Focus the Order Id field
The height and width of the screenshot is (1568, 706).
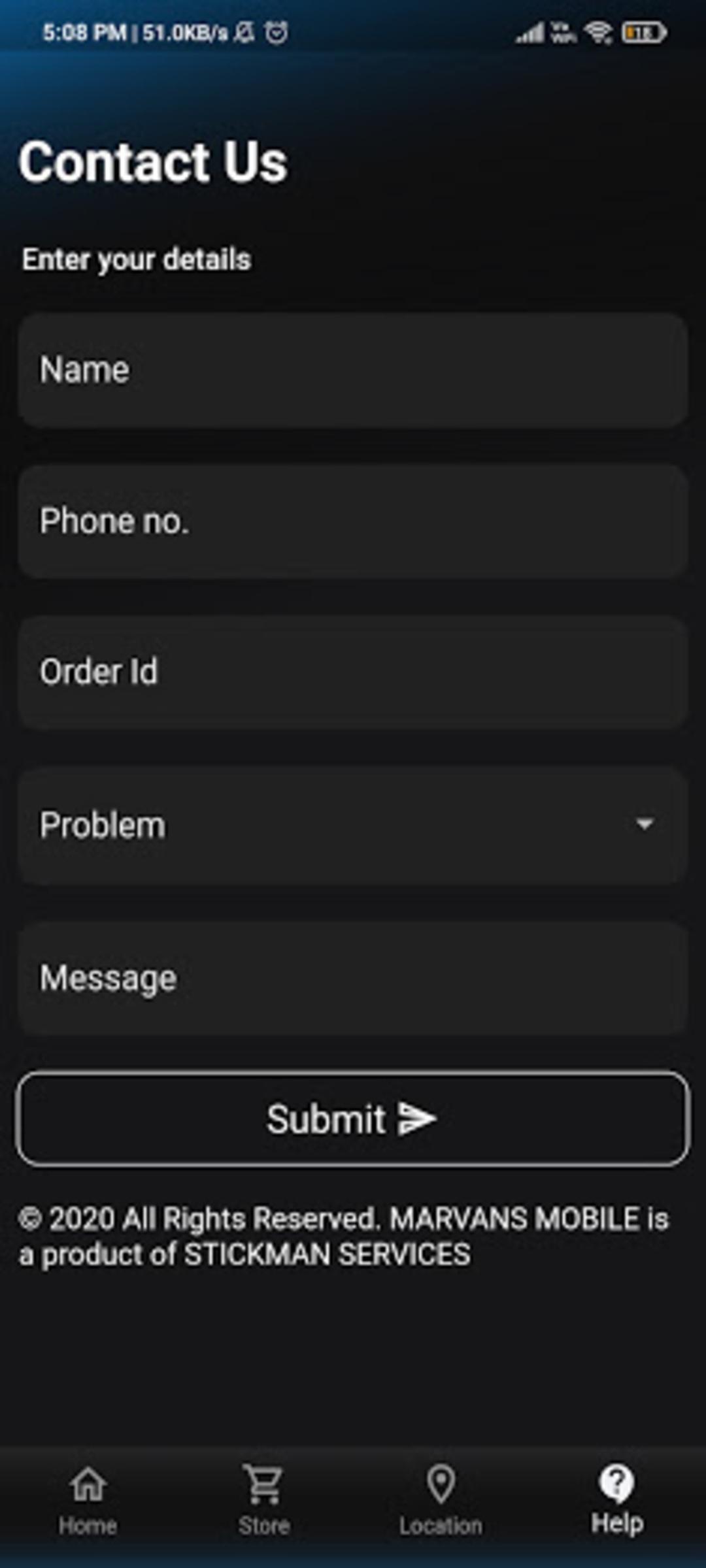click(x=353, y=672)
